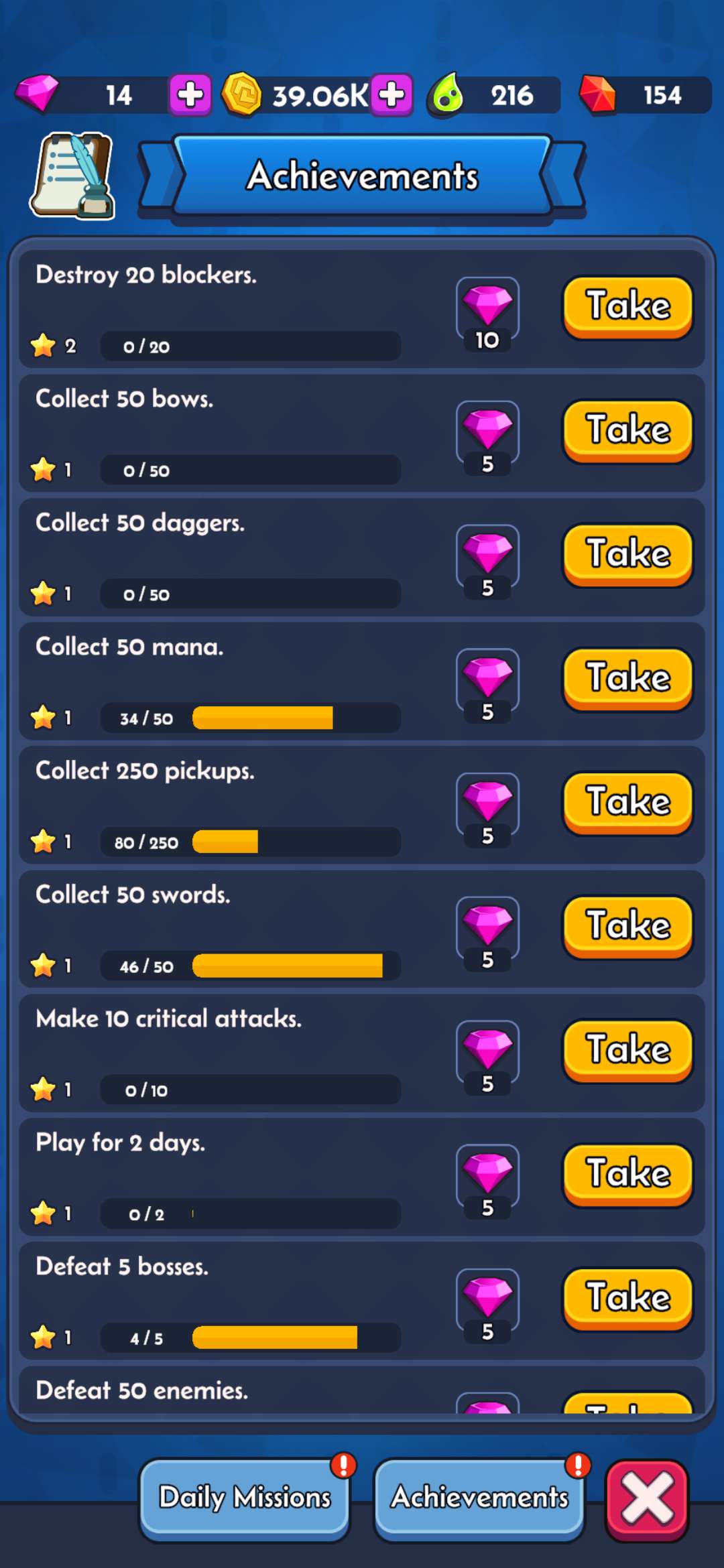Add more coins with the plus button

[391, 94]
